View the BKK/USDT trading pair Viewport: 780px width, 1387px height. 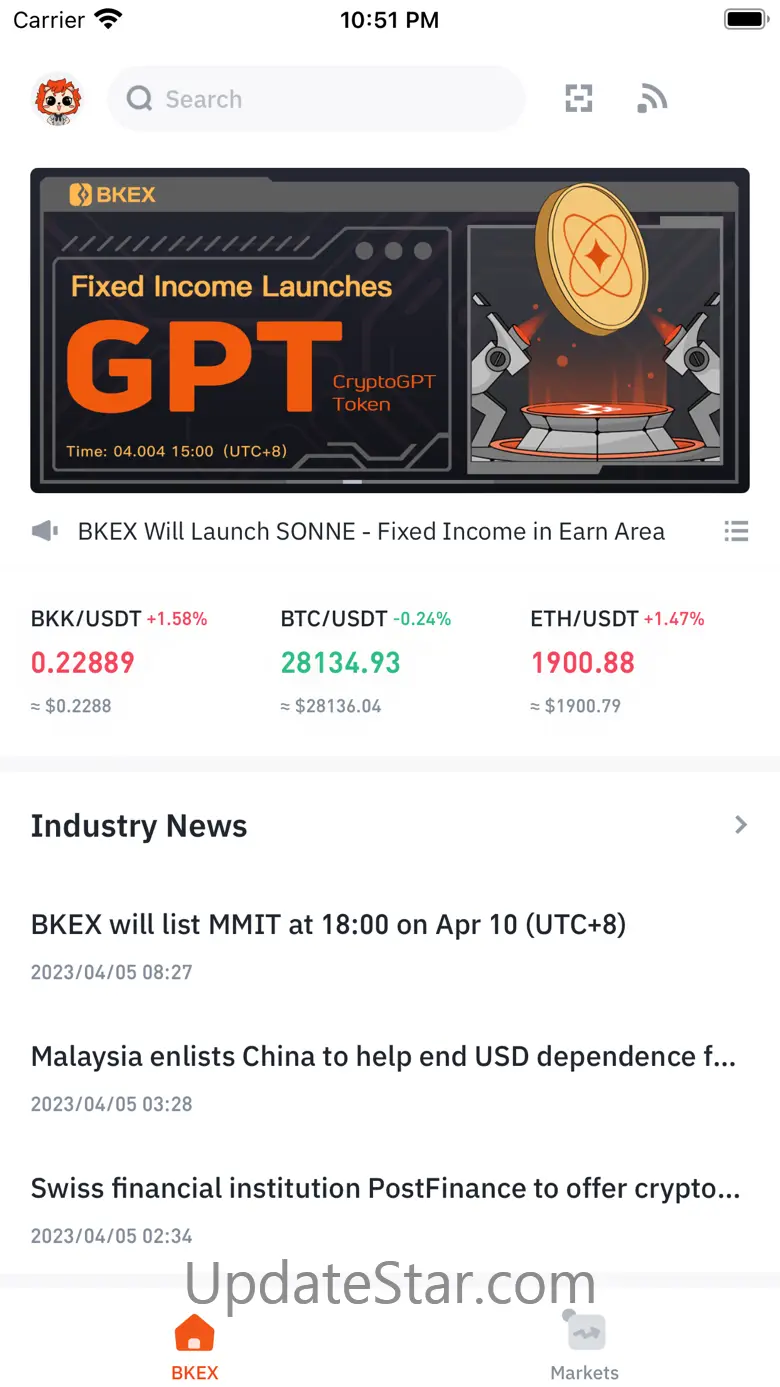119,662
